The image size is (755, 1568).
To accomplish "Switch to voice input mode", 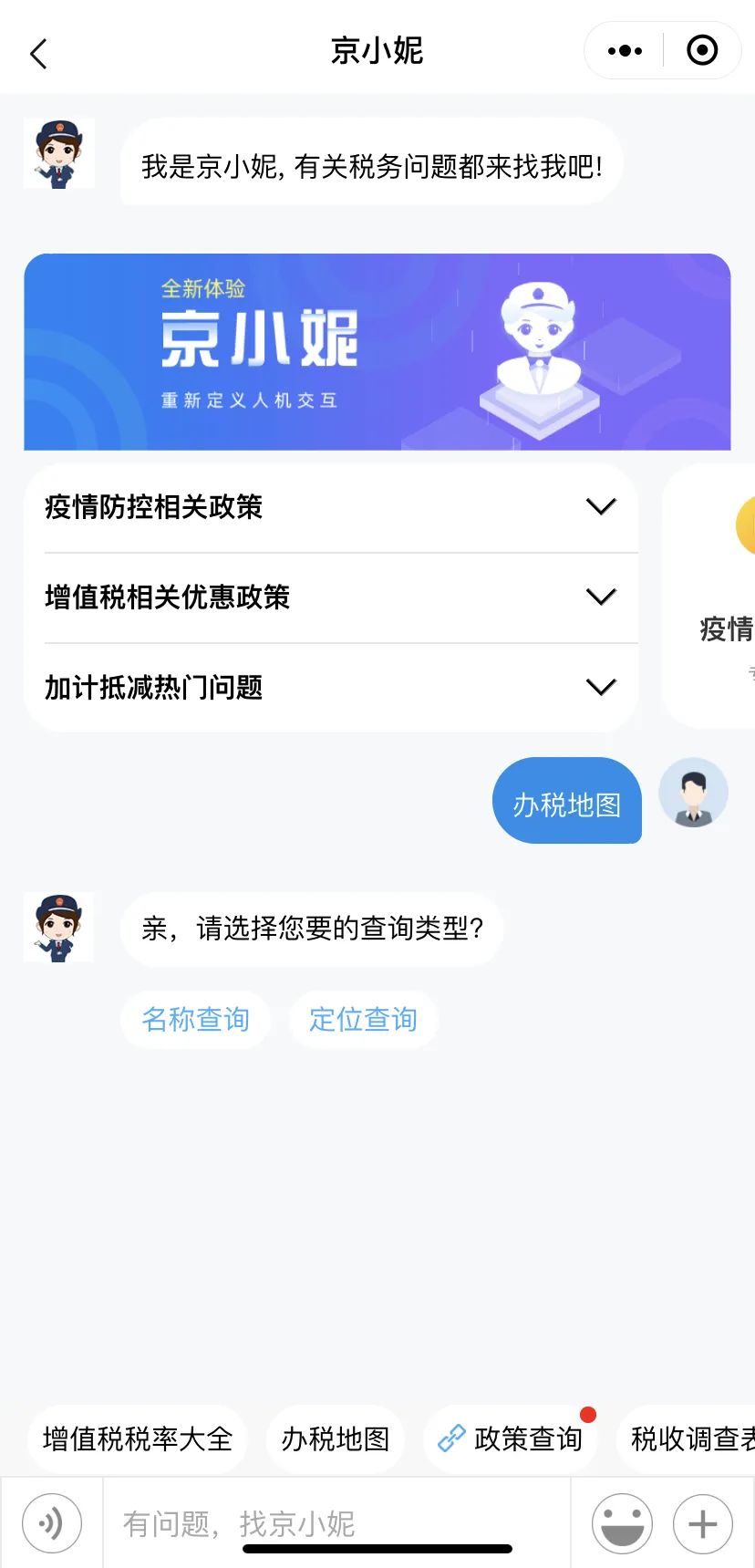I will click(x=52, y=1522).
